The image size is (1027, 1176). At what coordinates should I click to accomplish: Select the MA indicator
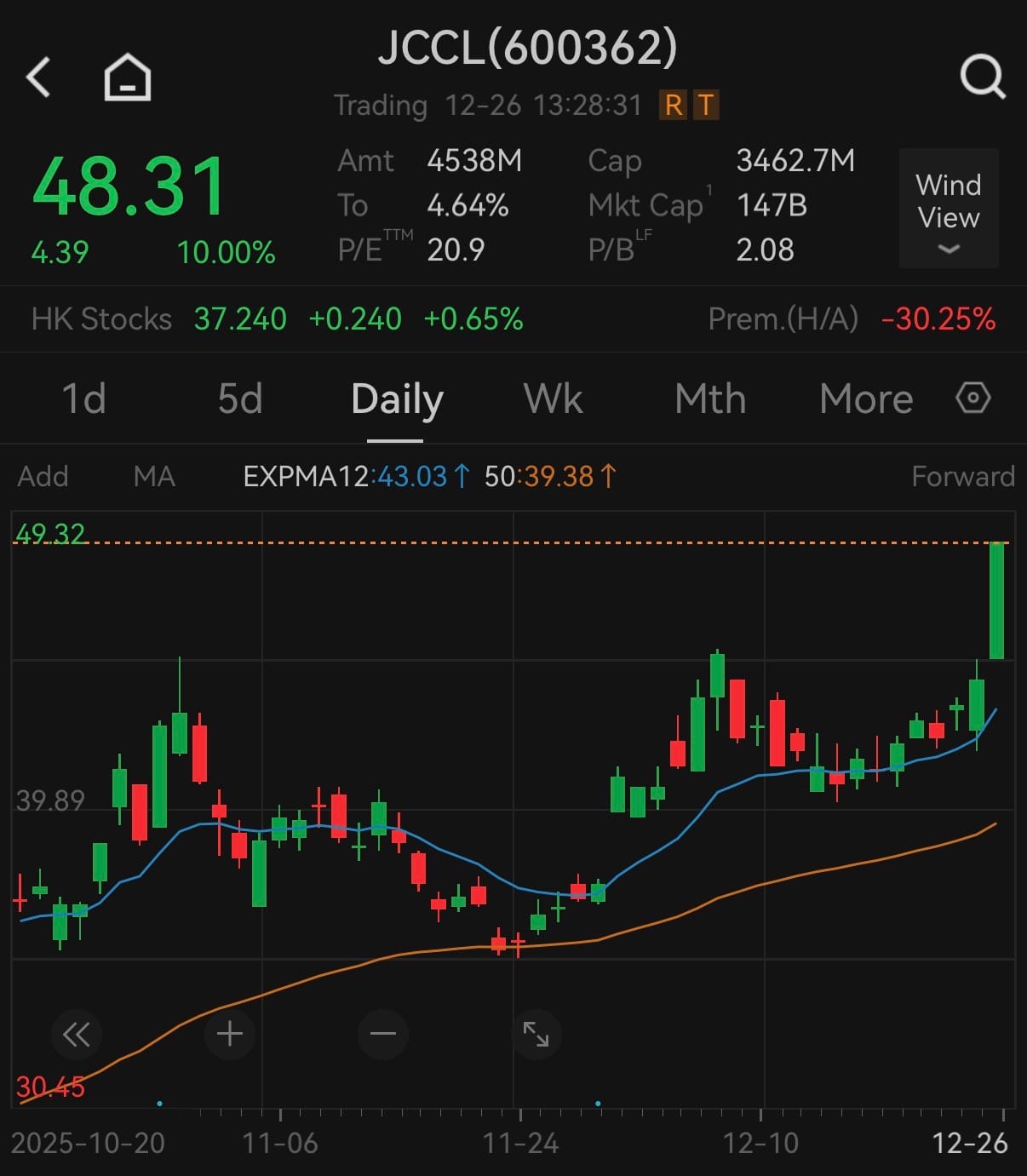coord(154,476)
